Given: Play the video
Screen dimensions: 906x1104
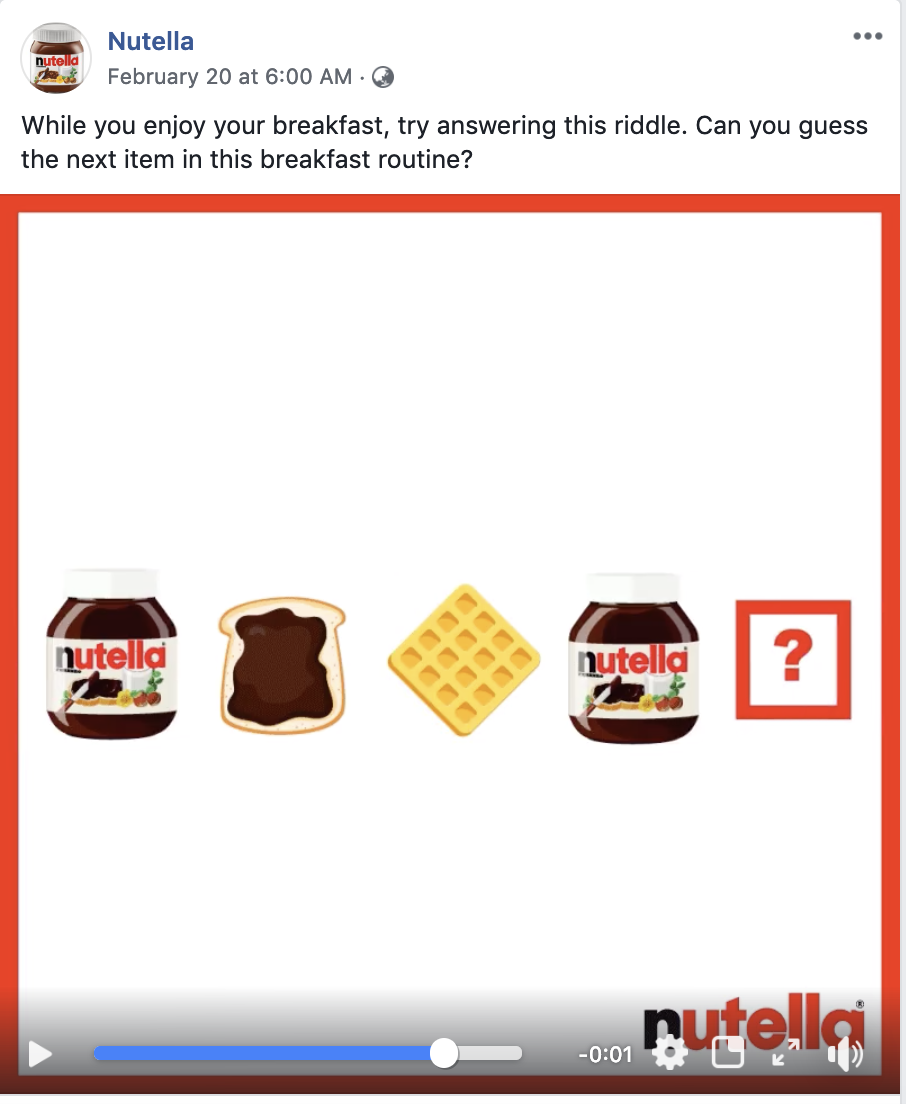Looking at the screenshot, I should 40,1054.
